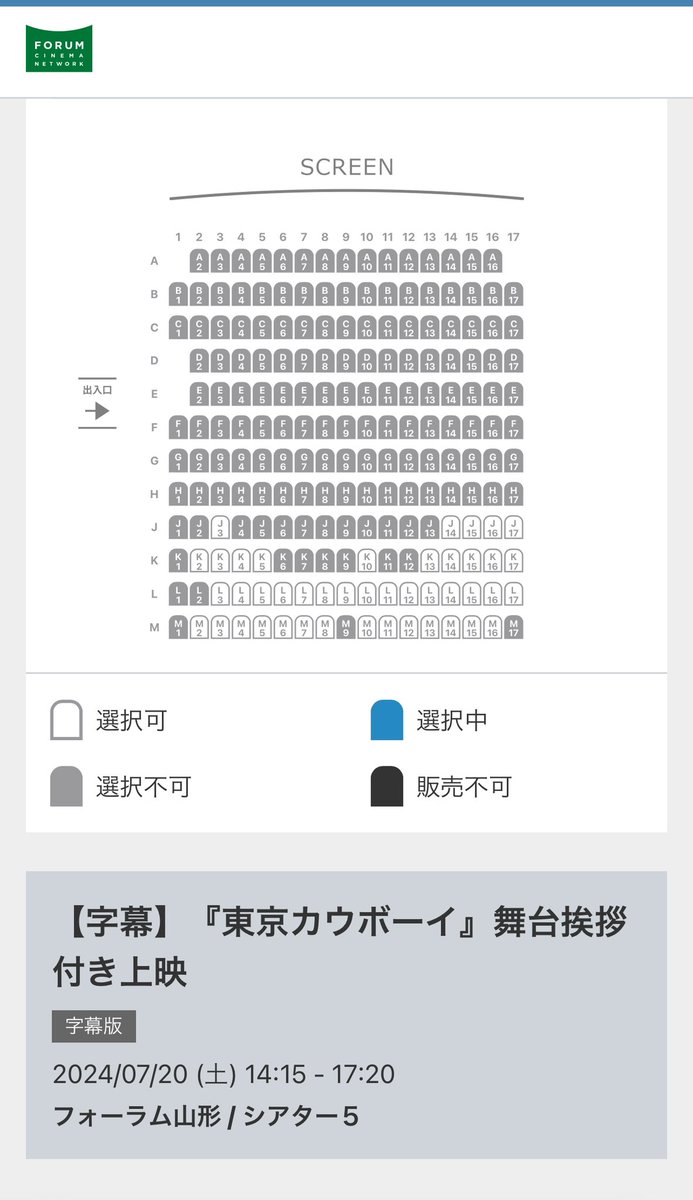
Task: Choose seat K5
Action: click(262, 561)
